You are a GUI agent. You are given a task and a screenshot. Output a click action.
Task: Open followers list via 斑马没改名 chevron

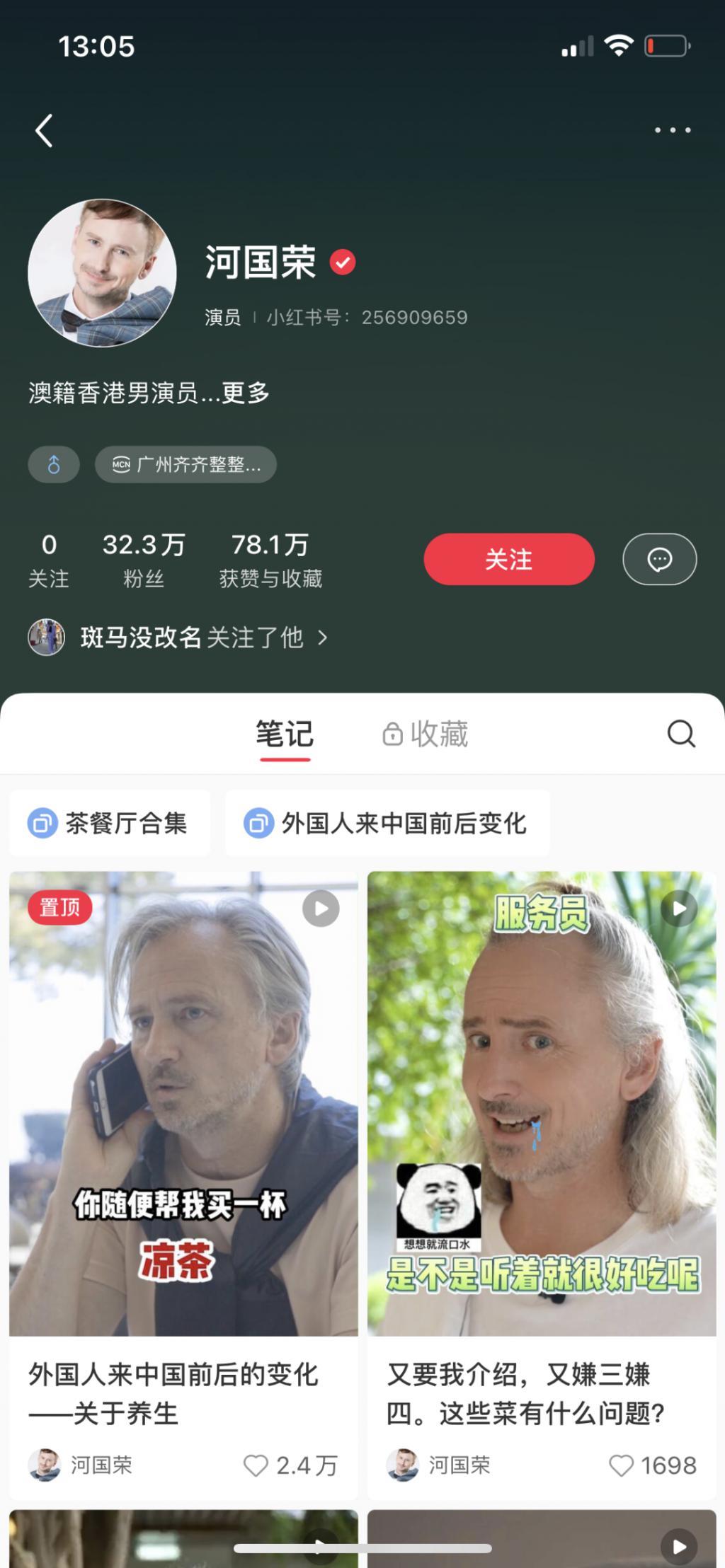point(324,638)
